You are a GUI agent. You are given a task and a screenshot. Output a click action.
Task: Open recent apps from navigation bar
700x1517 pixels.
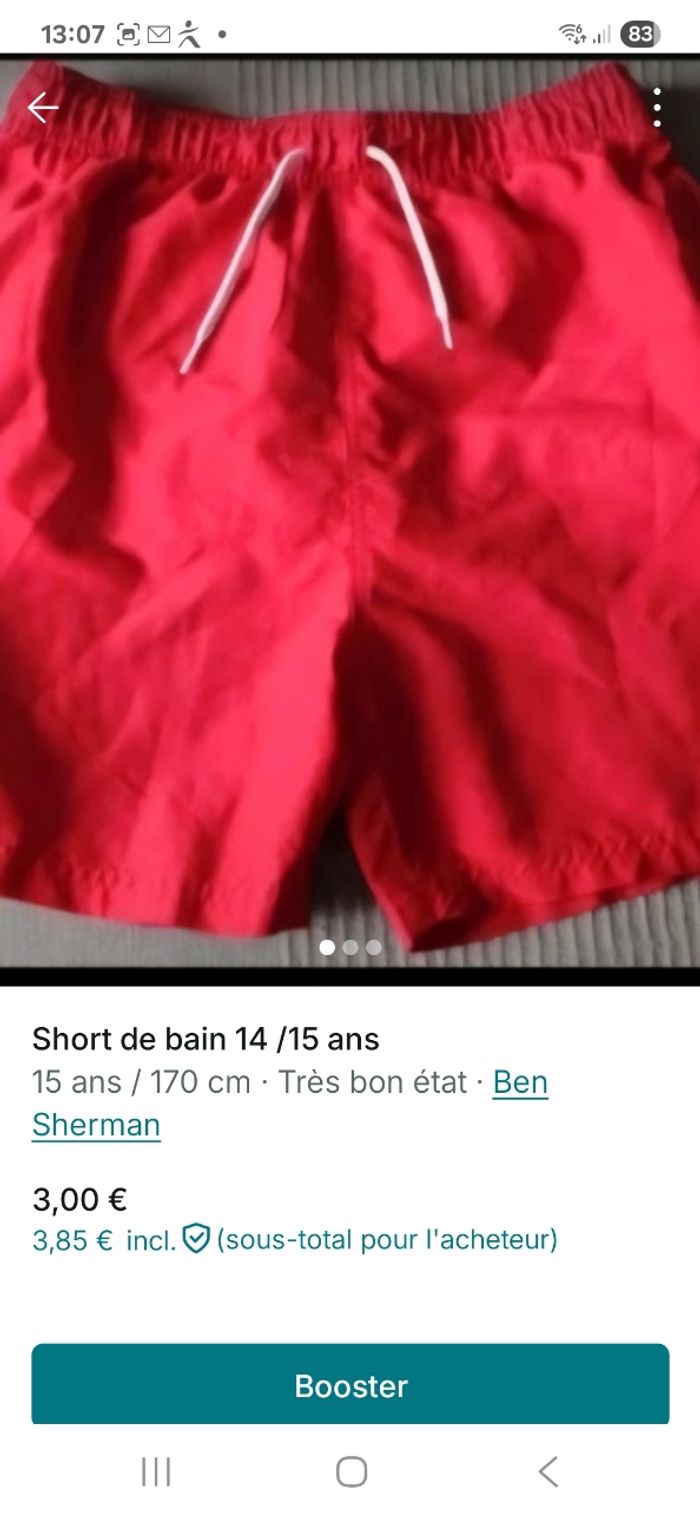pyautogui.click(x=156, y=1471)
